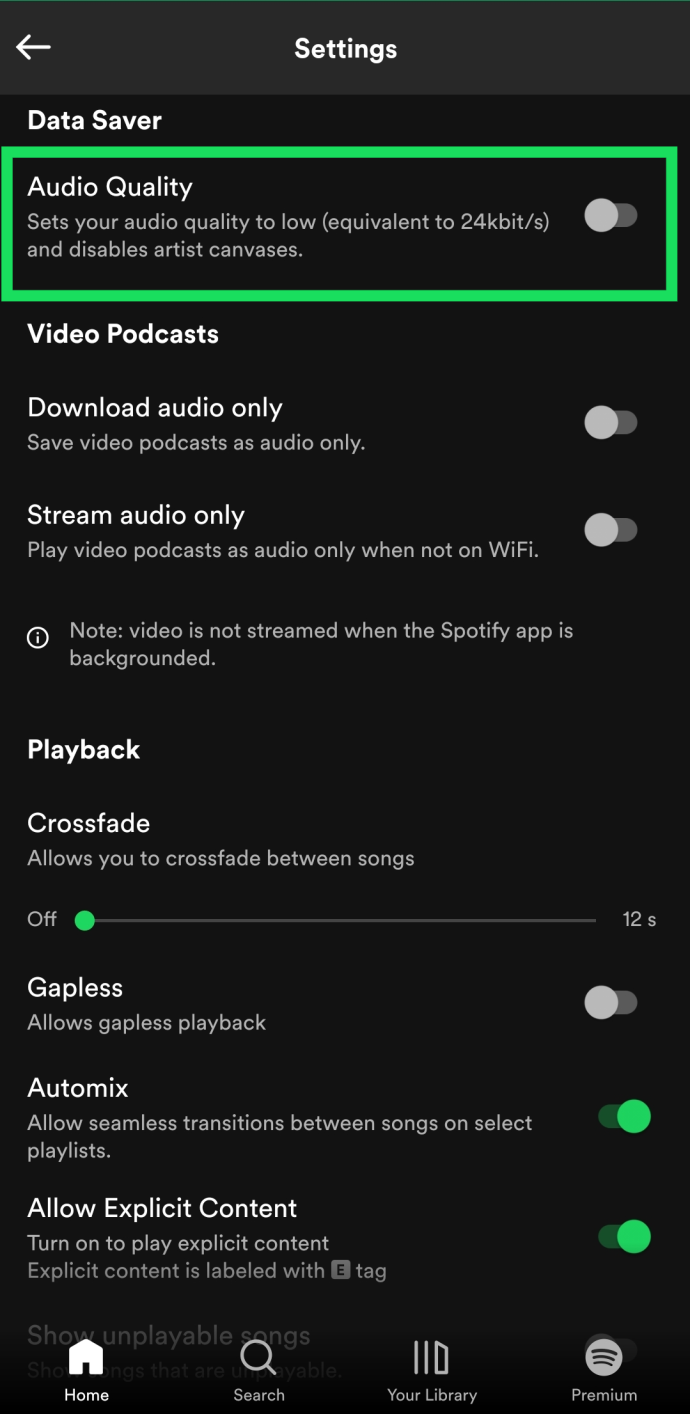The width and height of the screenshot is (690, 1414).
Task: Enable the Audio Quality data saver switch
Action: (x=611, y=215)
